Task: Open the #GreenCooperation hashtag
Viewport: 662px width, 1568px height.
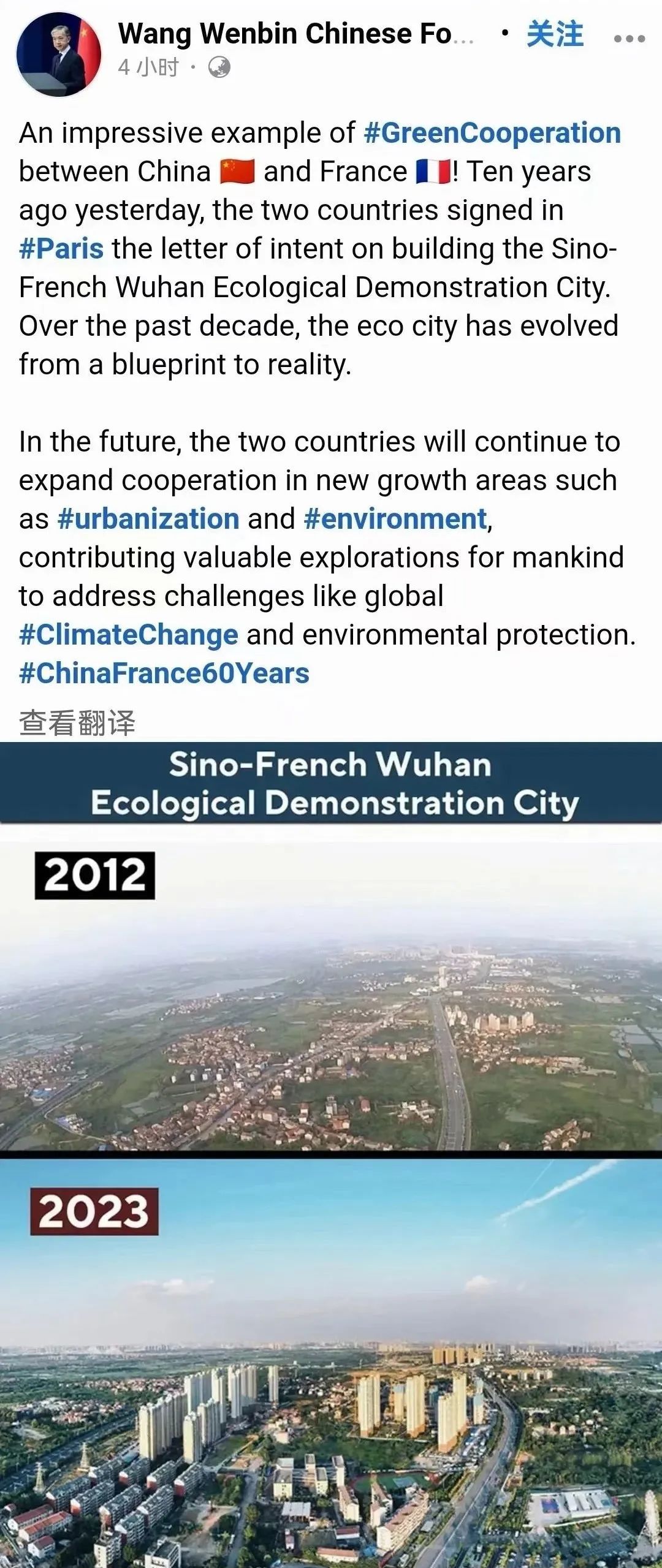Action: (492, 133)
